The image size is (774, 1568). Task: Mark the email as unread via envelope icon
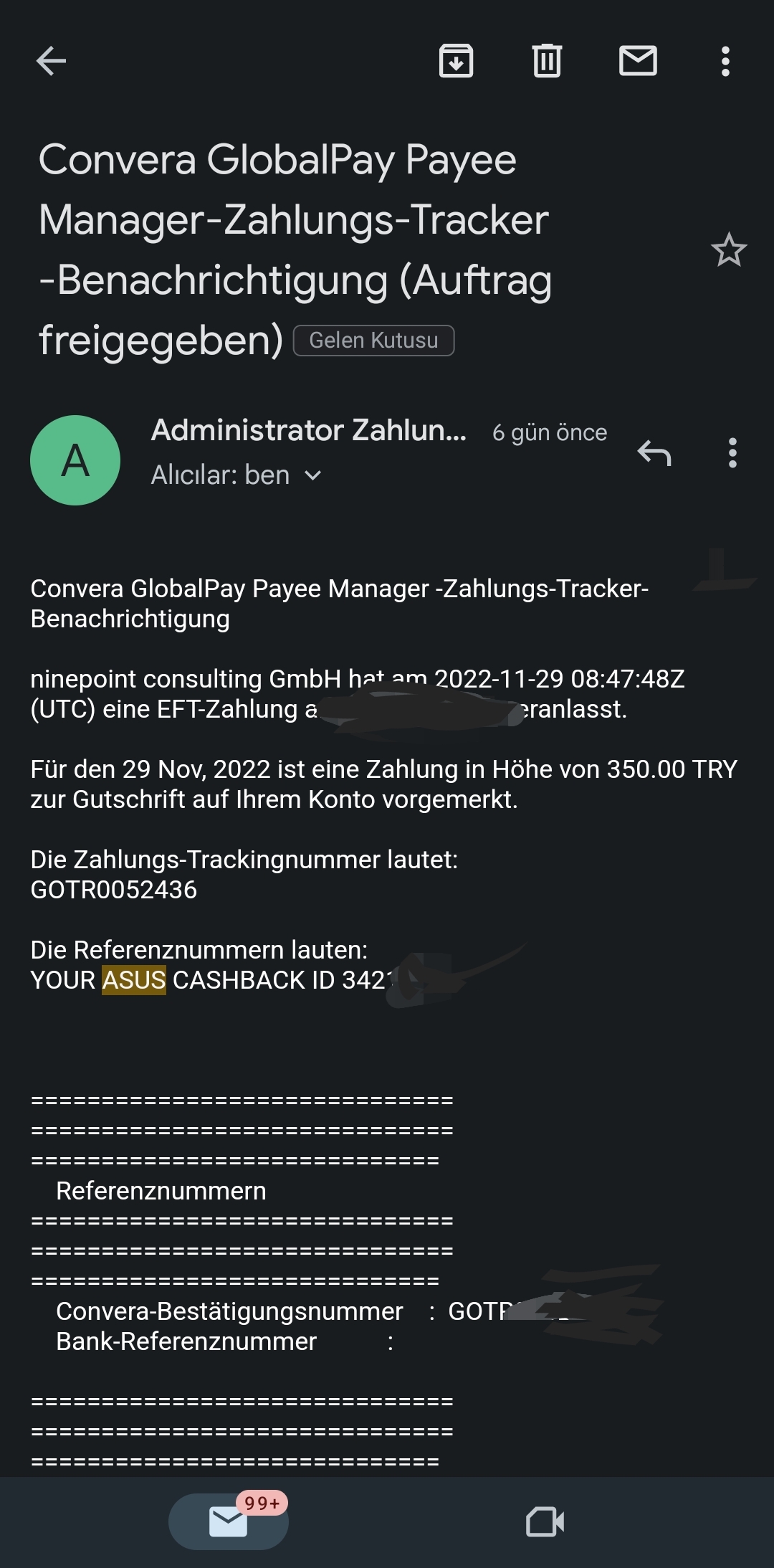point(639,61)
